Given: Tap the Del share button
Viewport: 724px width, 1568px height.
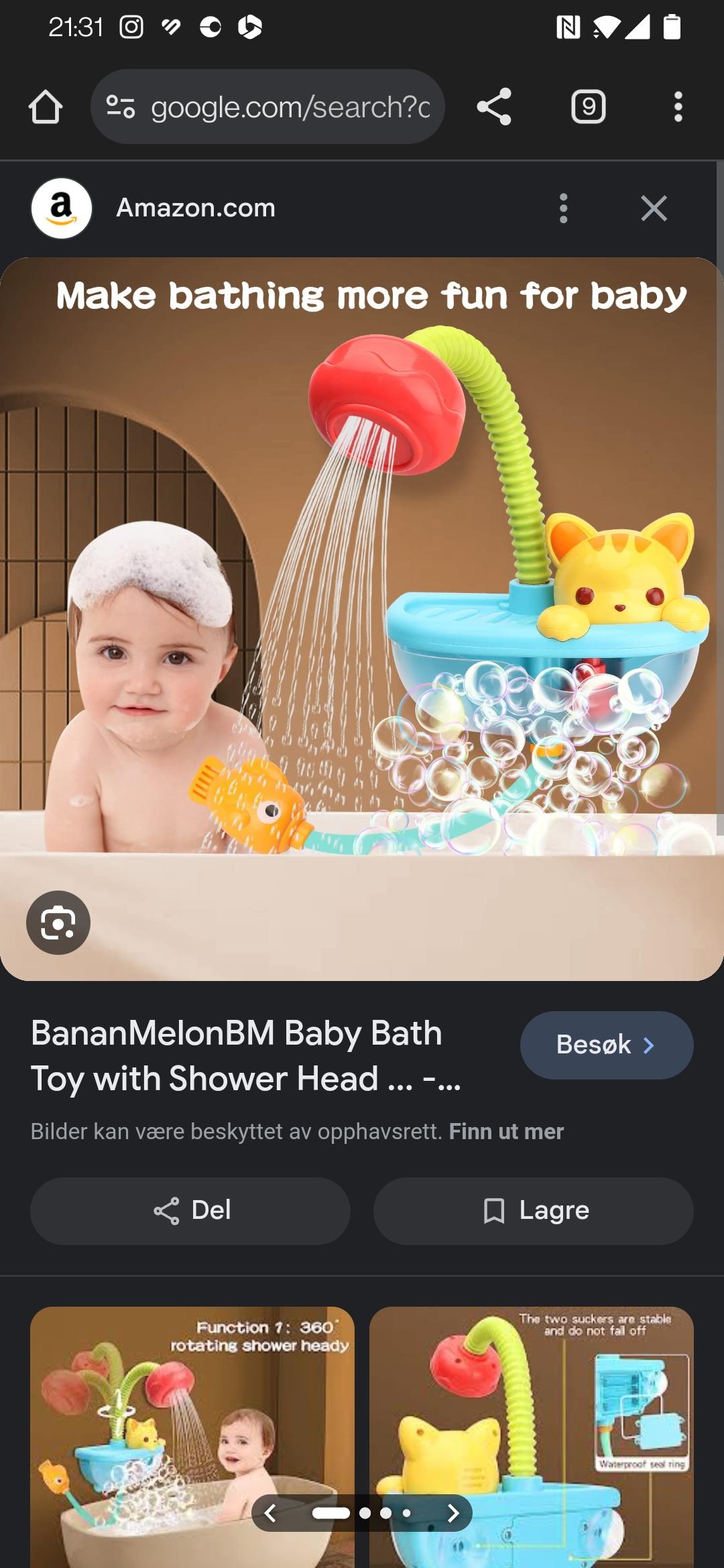Looking at the screenshot, I should tap(190, 1211).
